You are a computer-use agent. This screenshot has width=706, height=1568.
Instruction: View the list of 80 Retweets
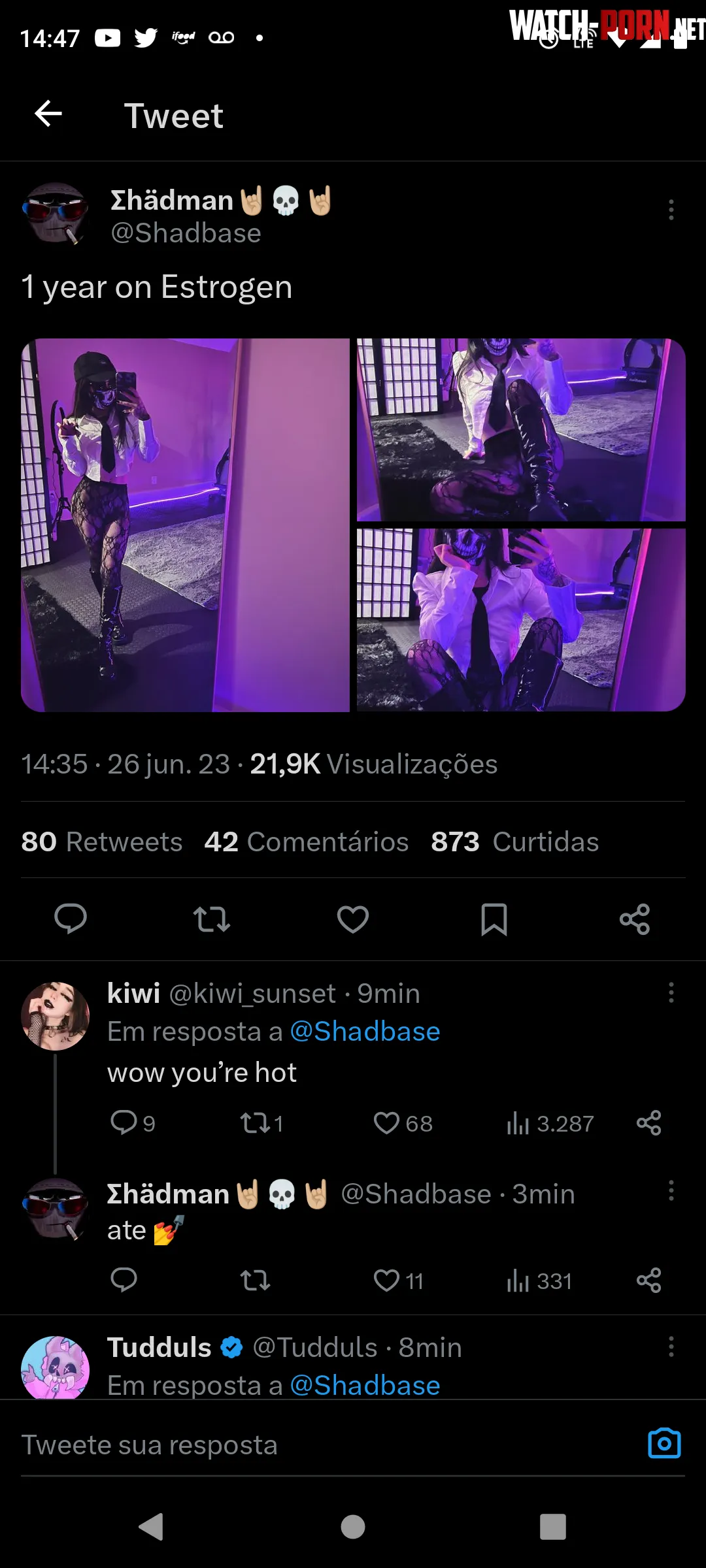[102, 841]
